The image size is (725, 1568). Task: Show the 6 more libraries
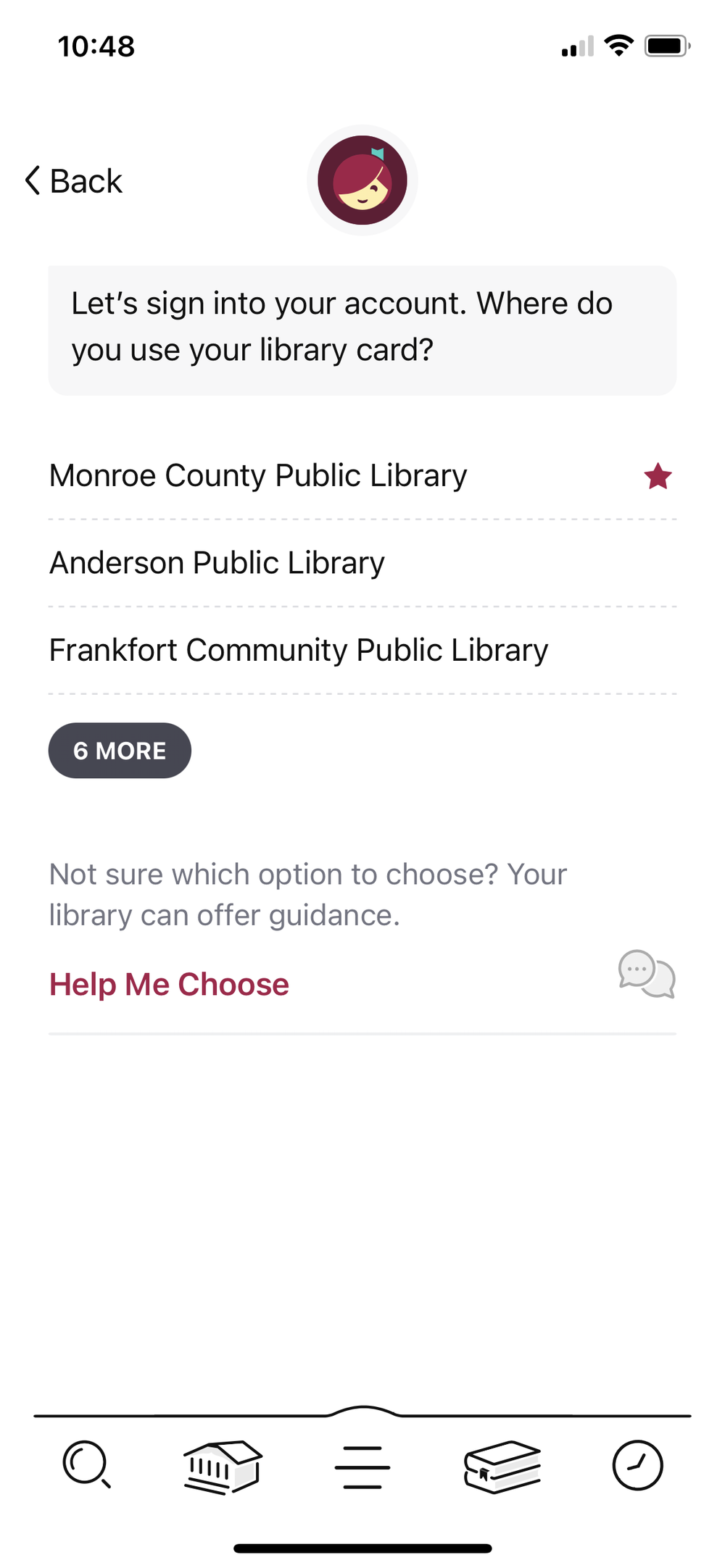(x=120, y=751)
